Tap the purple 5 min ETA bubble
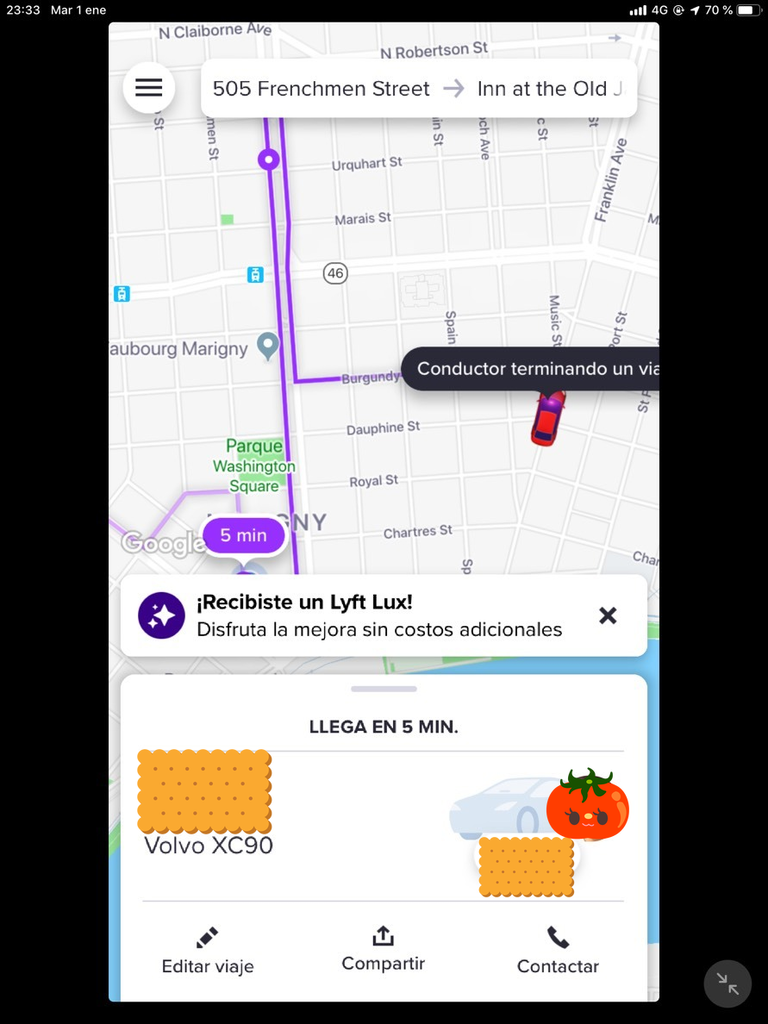This screenshot has width=768, height=1024. click(x=242, y=536)
